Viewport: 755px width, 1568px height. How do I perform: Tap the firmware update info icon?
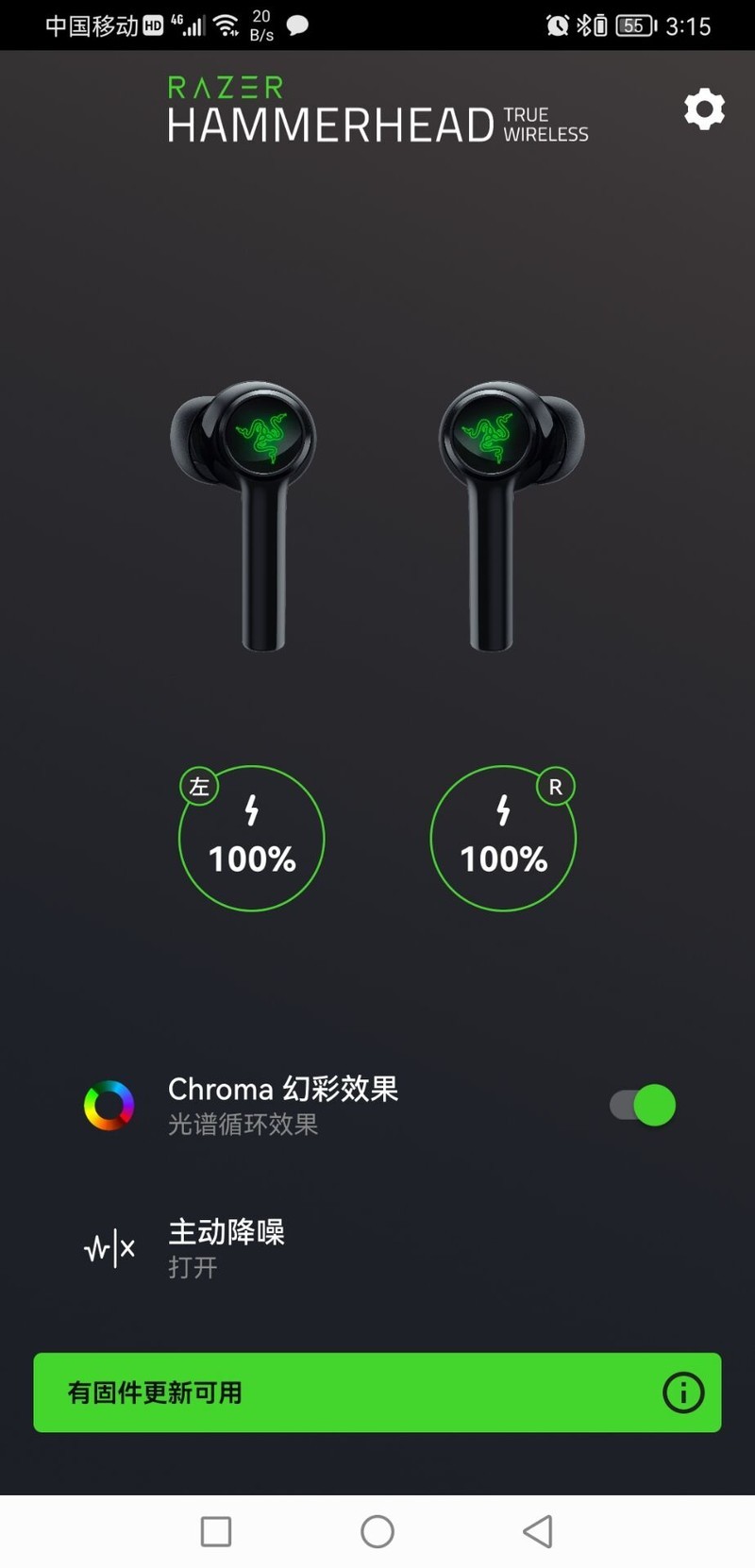pyautogui.click(x=683, y=1393)
